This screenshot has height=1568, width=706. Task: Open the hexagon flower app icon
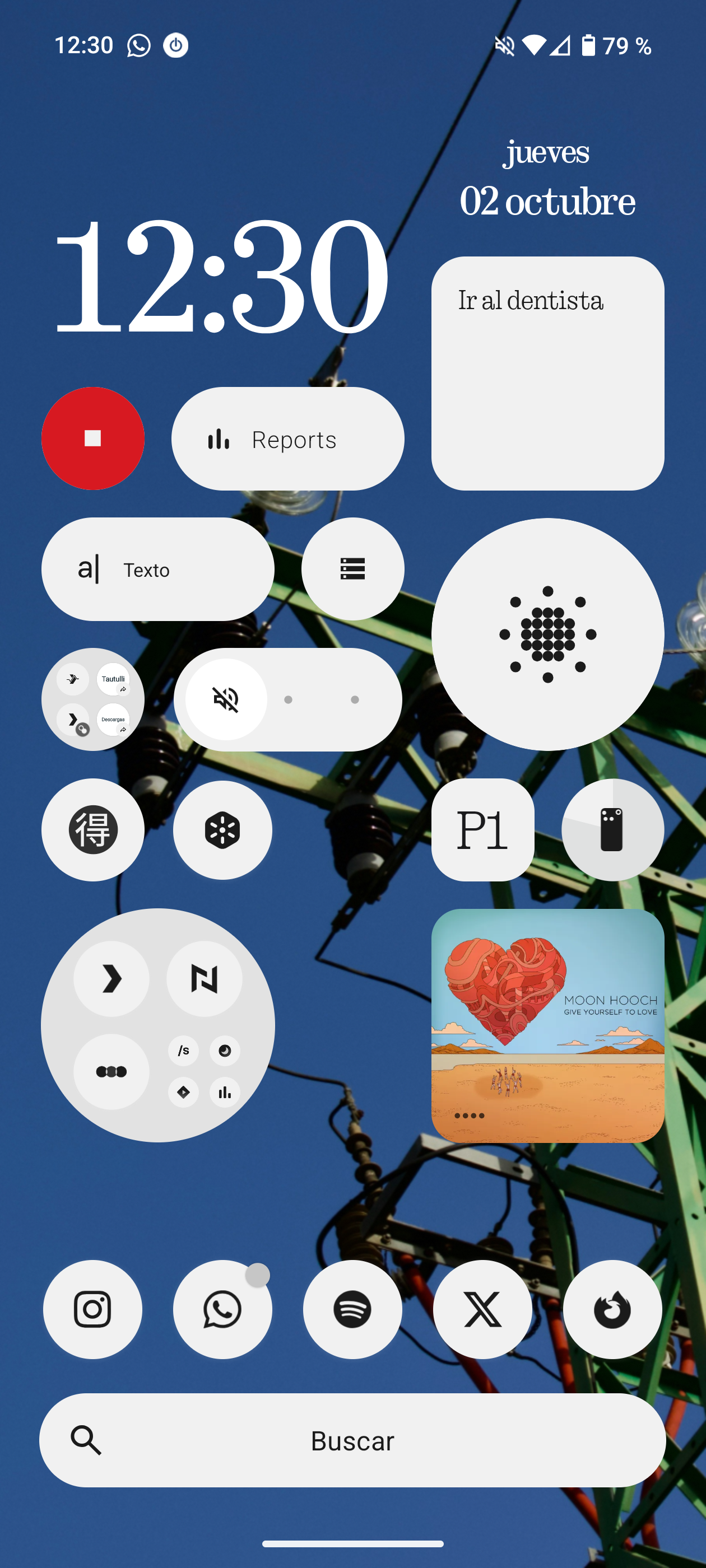[222, 830]
